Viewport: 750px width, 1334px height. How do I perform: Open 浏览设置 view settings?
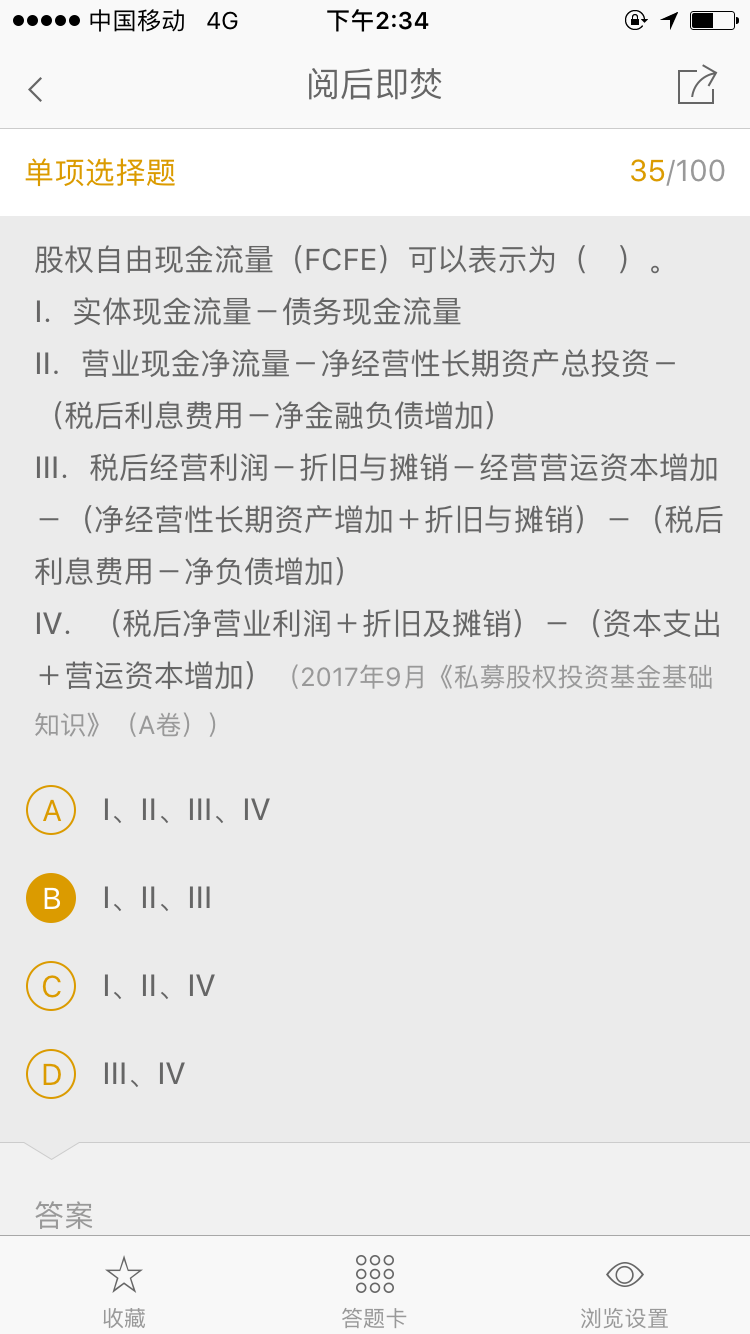point(624,1290)
